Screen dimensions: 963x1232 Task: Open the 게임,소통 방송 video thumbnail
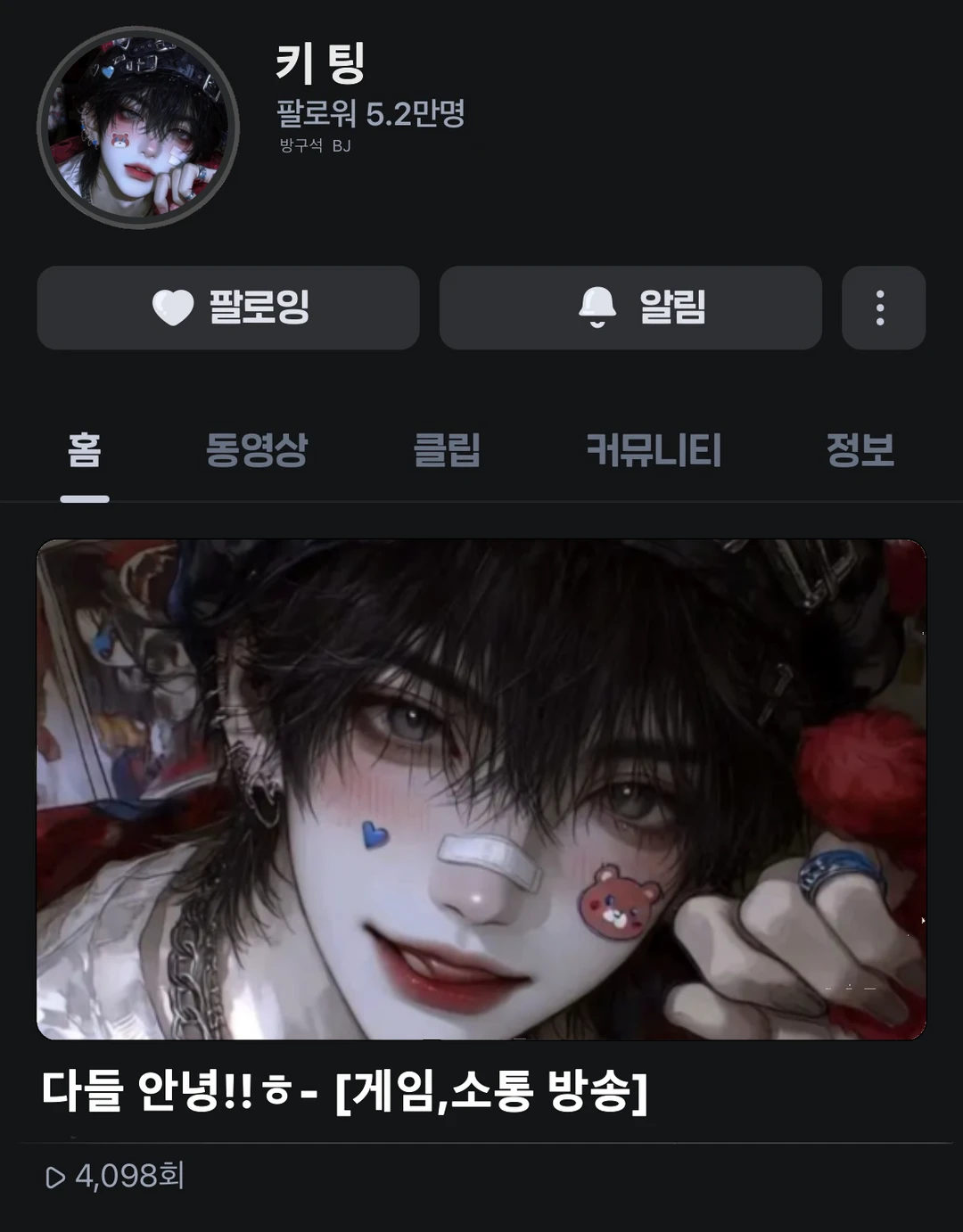click(481, 789)
